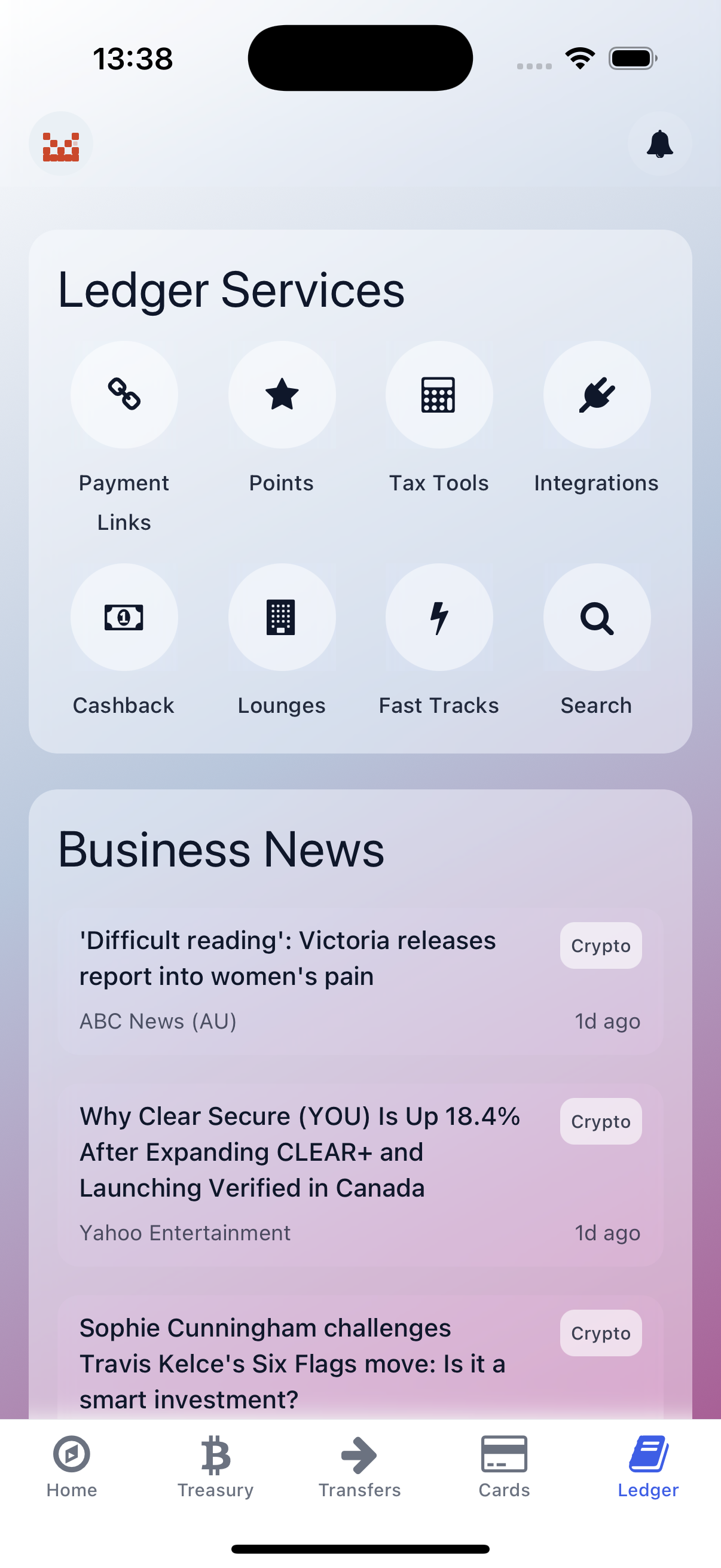721x1568 pixels.
Task: Open Tax Tools calculator
Action: point(439,395)
